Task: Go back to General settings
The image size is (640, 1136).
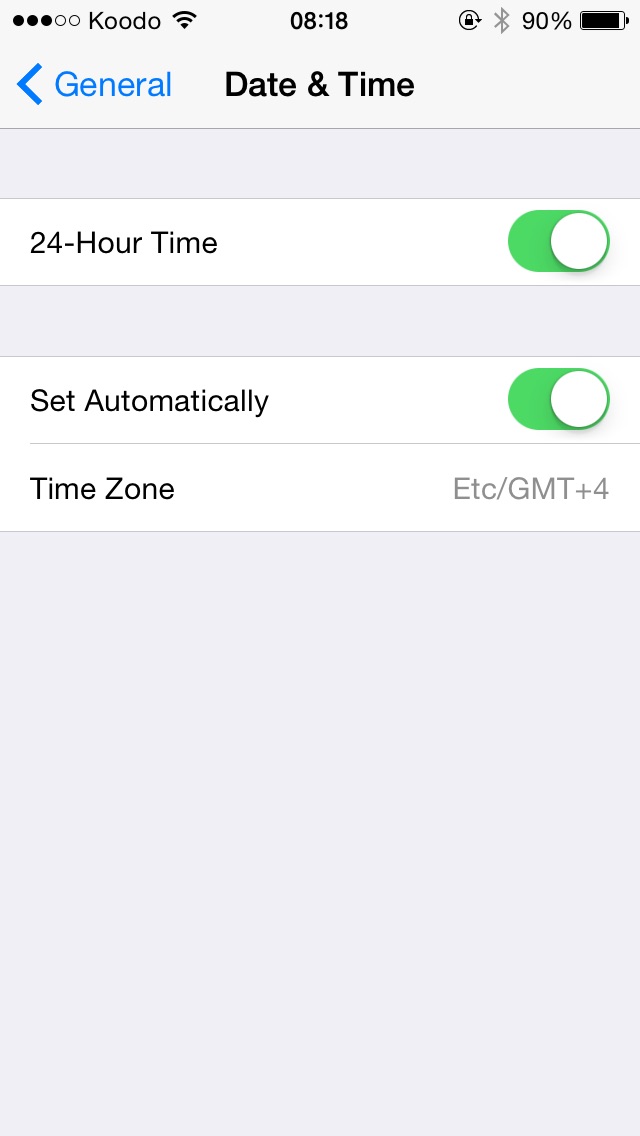Action: click(x=94, y=85)
